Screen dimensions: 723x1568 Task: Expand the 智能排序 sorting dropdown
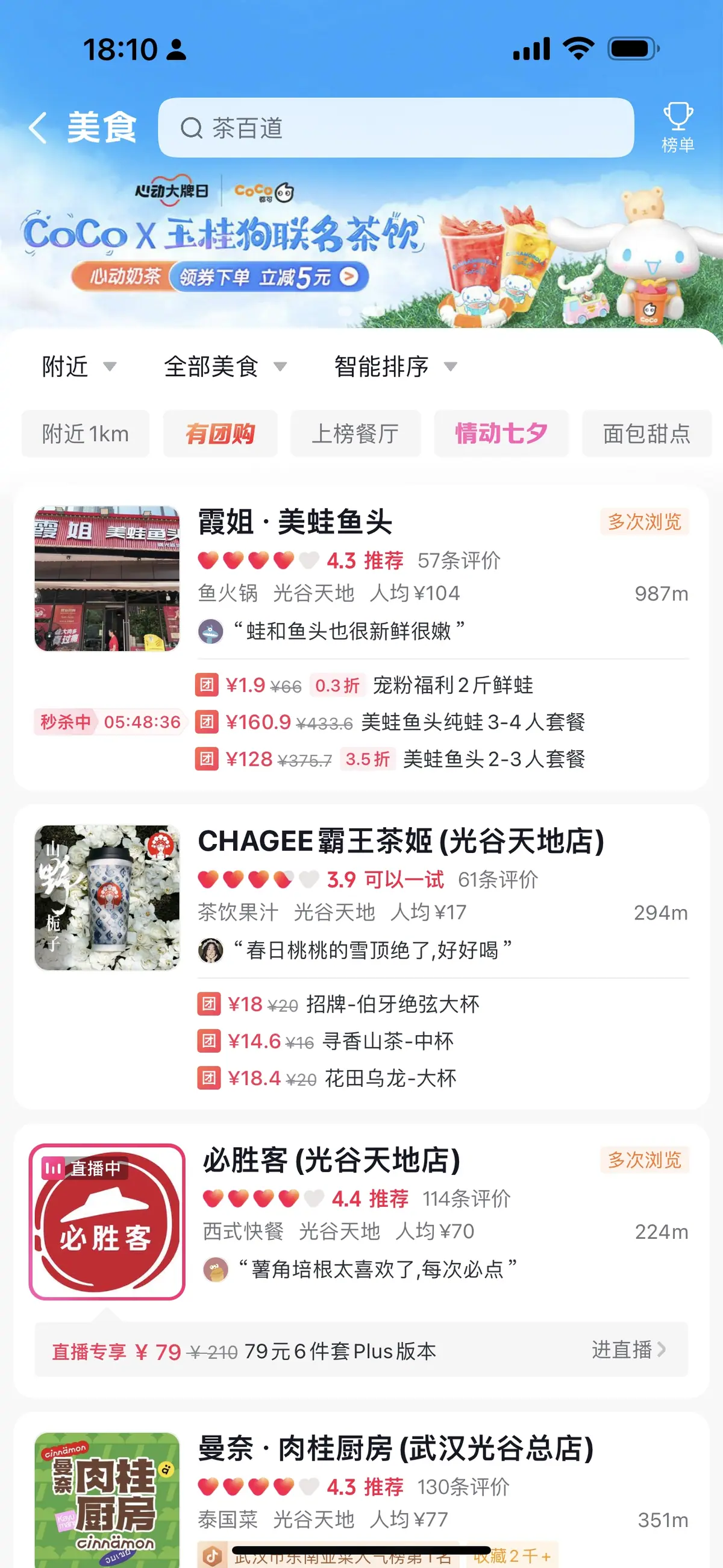pos(395,367)
